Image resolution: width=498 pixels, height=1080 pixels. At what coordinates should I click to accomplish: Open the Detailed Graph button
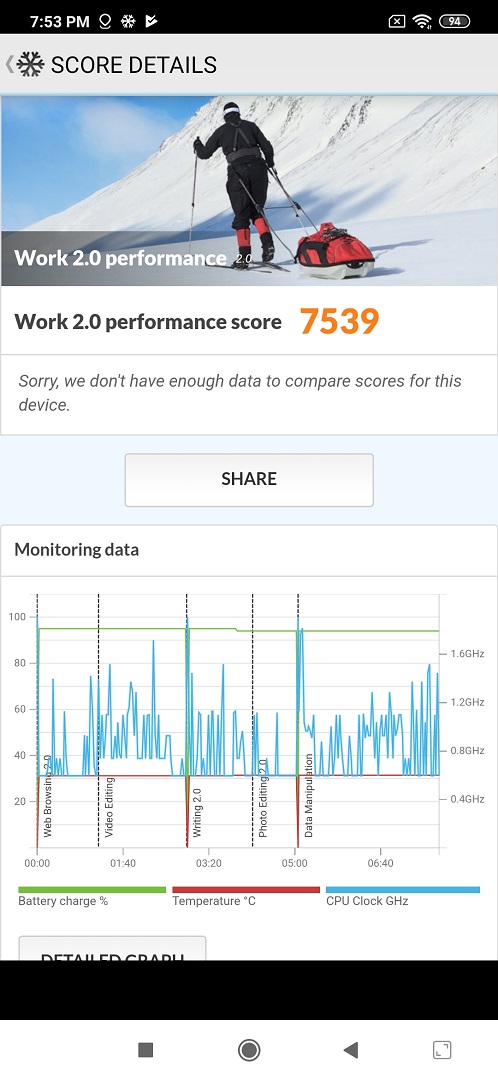pyautogui.click(x=112, y=948)
